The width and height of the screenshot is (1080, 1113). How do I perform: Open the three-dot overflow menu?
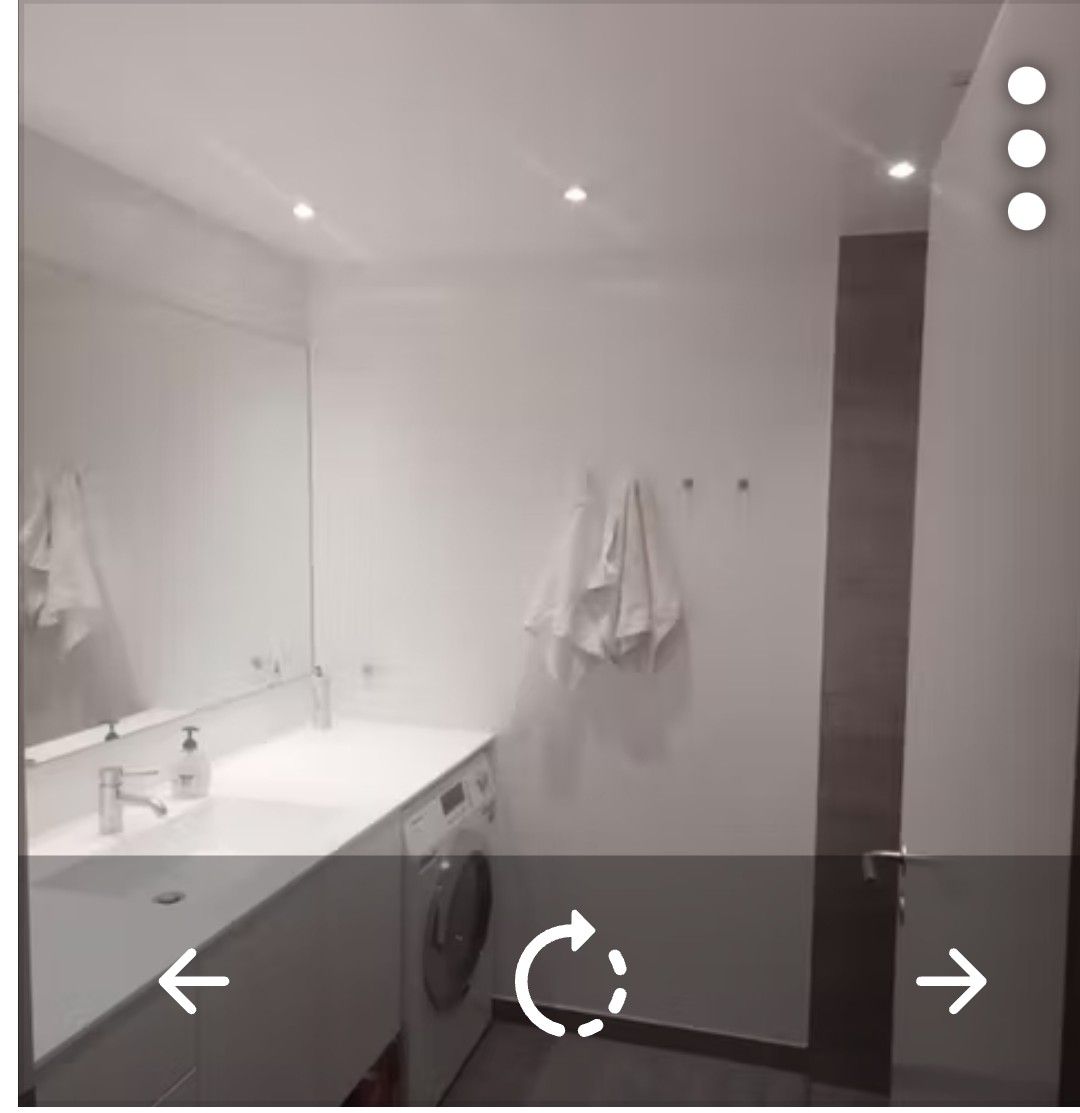(1026, 149)
